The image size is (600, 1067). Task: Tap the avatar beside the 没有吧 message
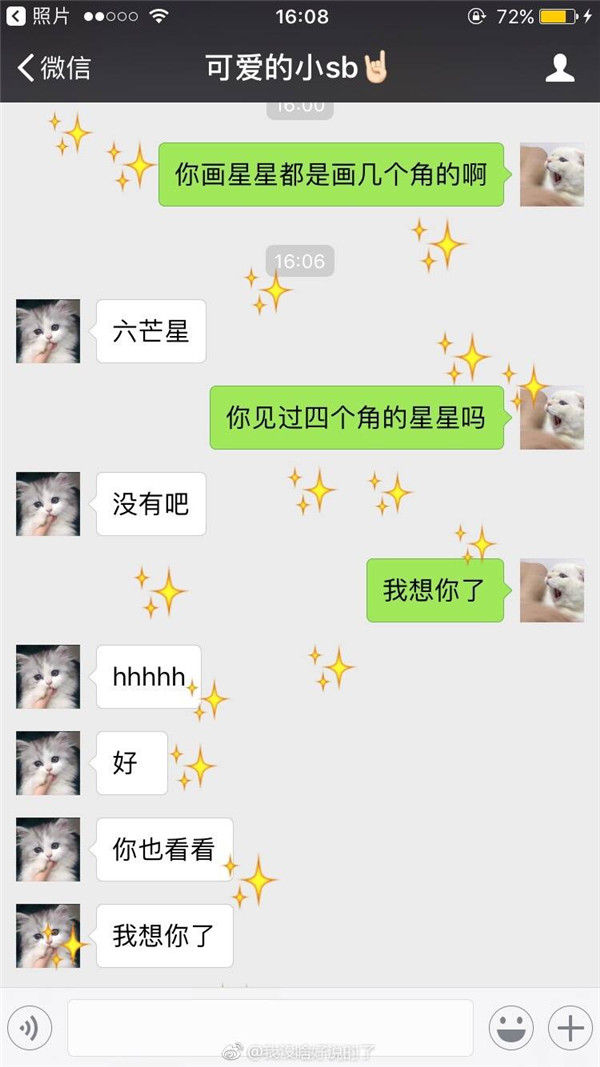48,504
